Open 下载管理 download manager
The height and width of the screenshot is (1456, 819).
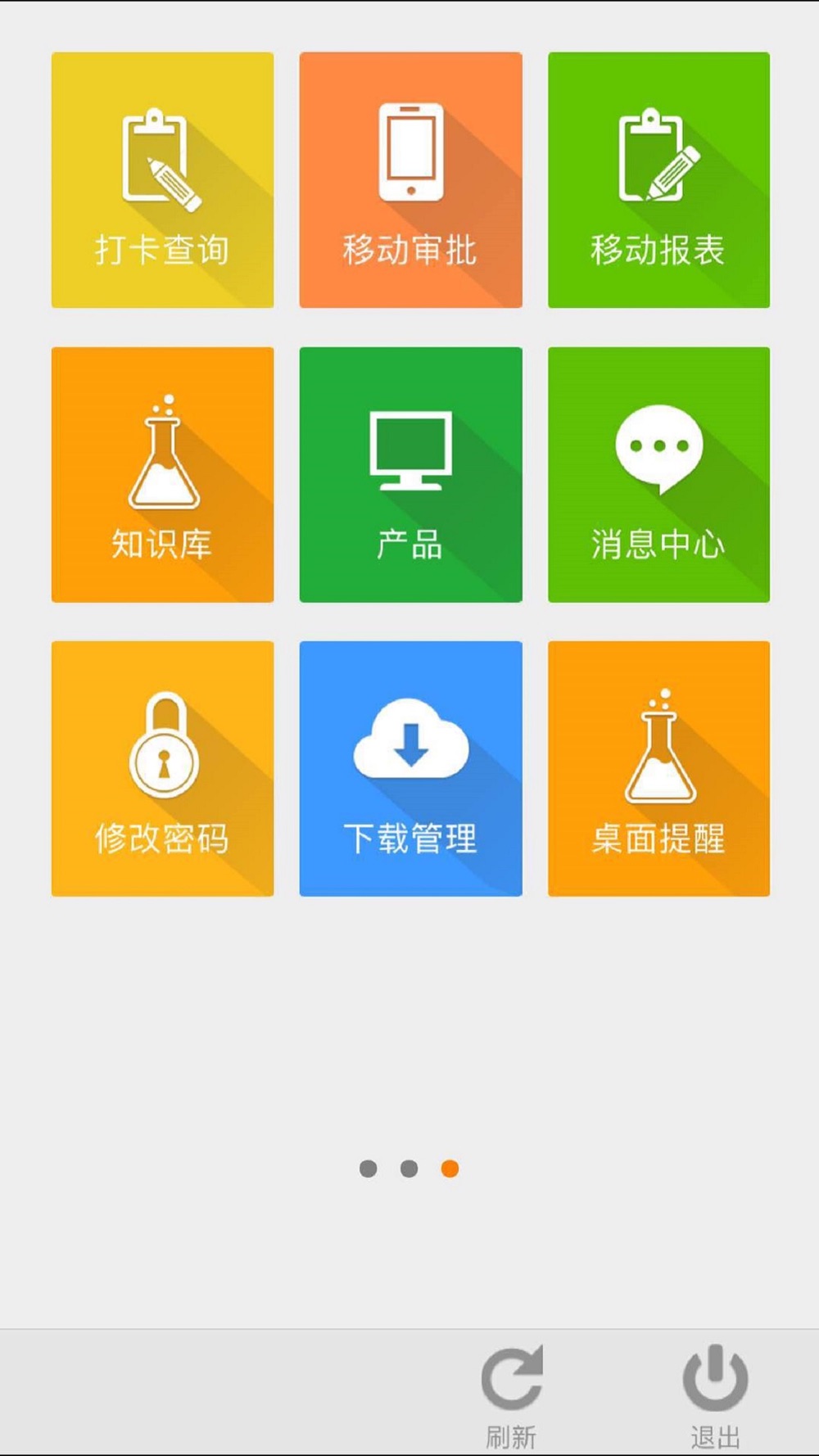coord(410,769)
